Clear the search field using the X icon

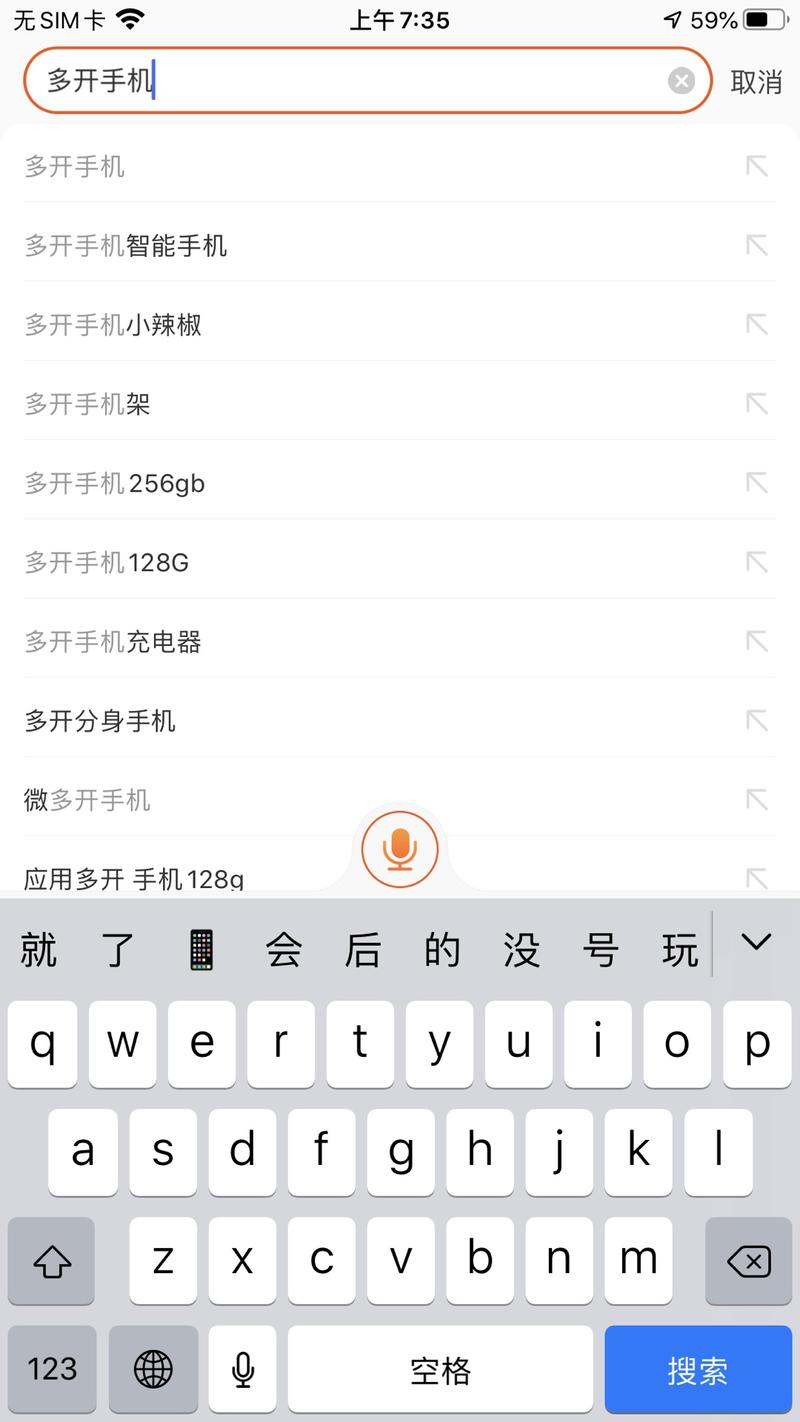(681, 81)
